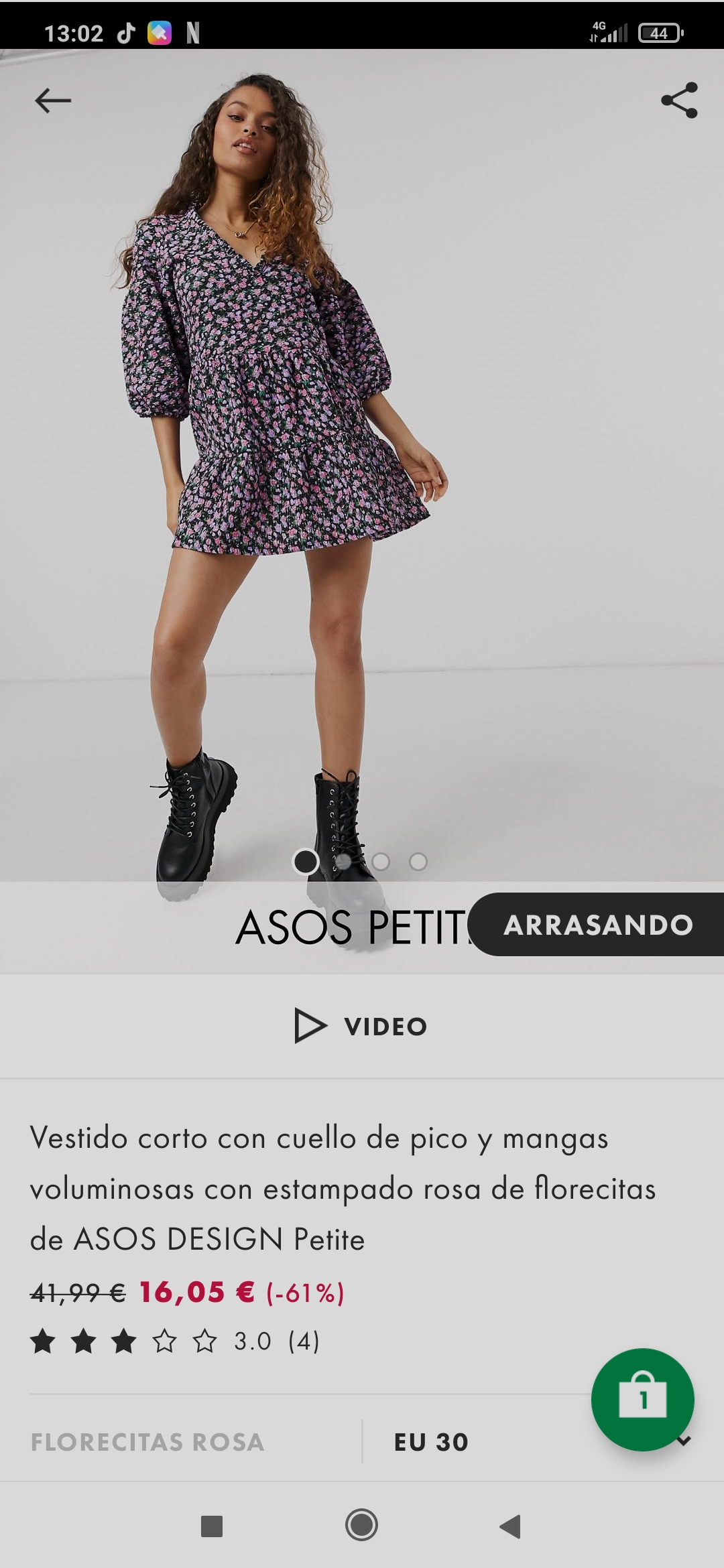The height and width of the screenshot is (1568, 724).
Task: Share this dress product
Action: click(679, 101)
